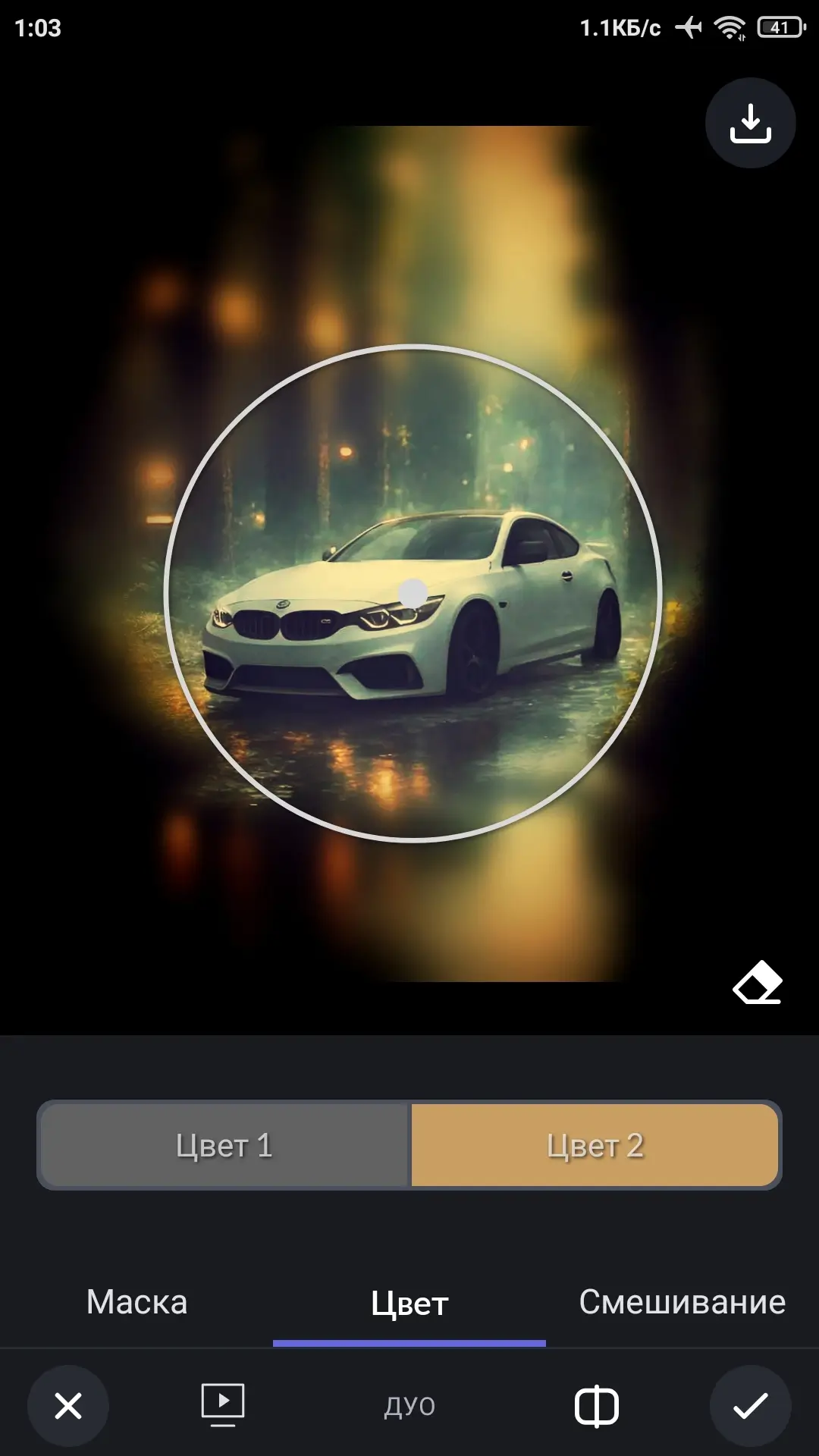Choose the Цвет 1 color swatch
The height and width of the screenshot is (1456, 819).
(x=224, y=1145)
